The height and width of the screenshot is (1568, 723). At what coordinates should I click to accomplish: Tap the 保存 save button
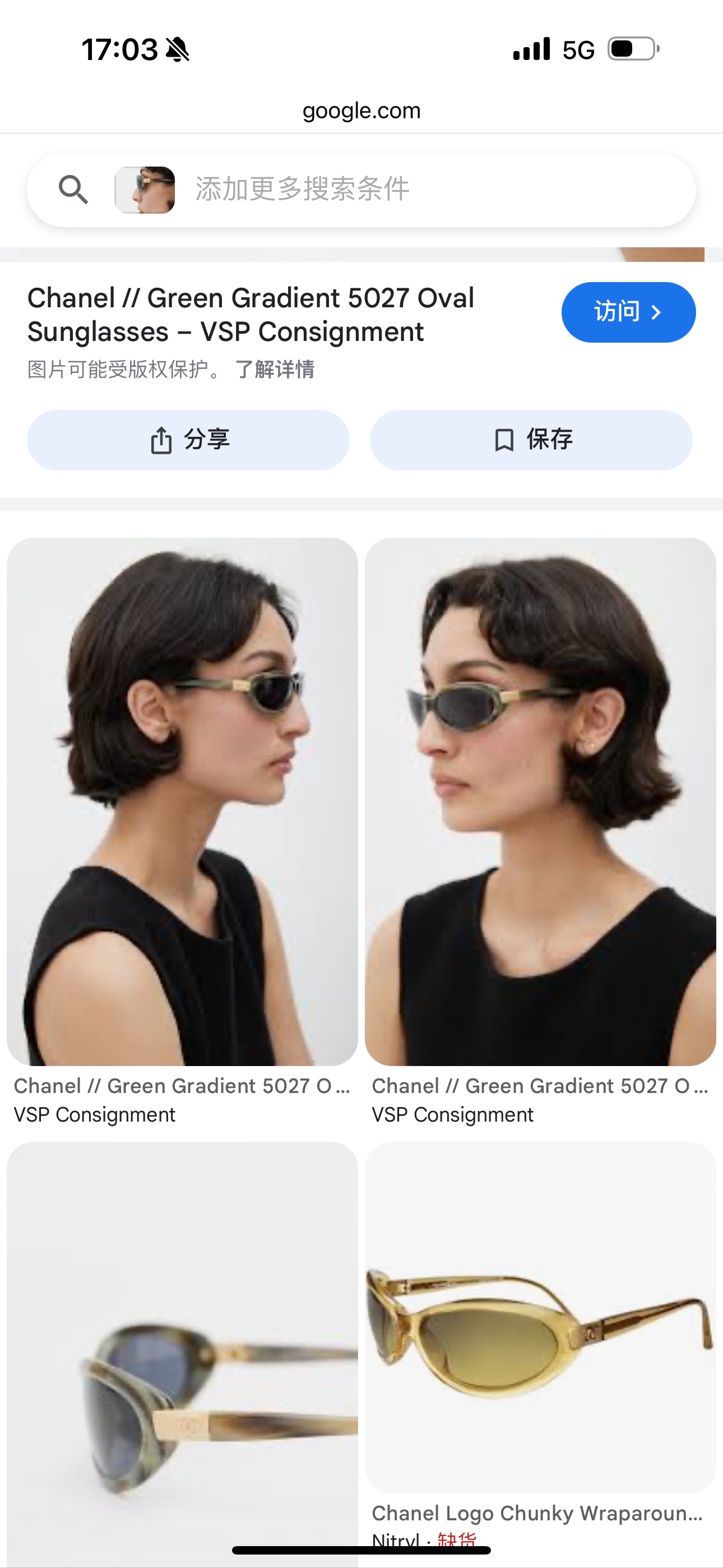coord(531,440)
